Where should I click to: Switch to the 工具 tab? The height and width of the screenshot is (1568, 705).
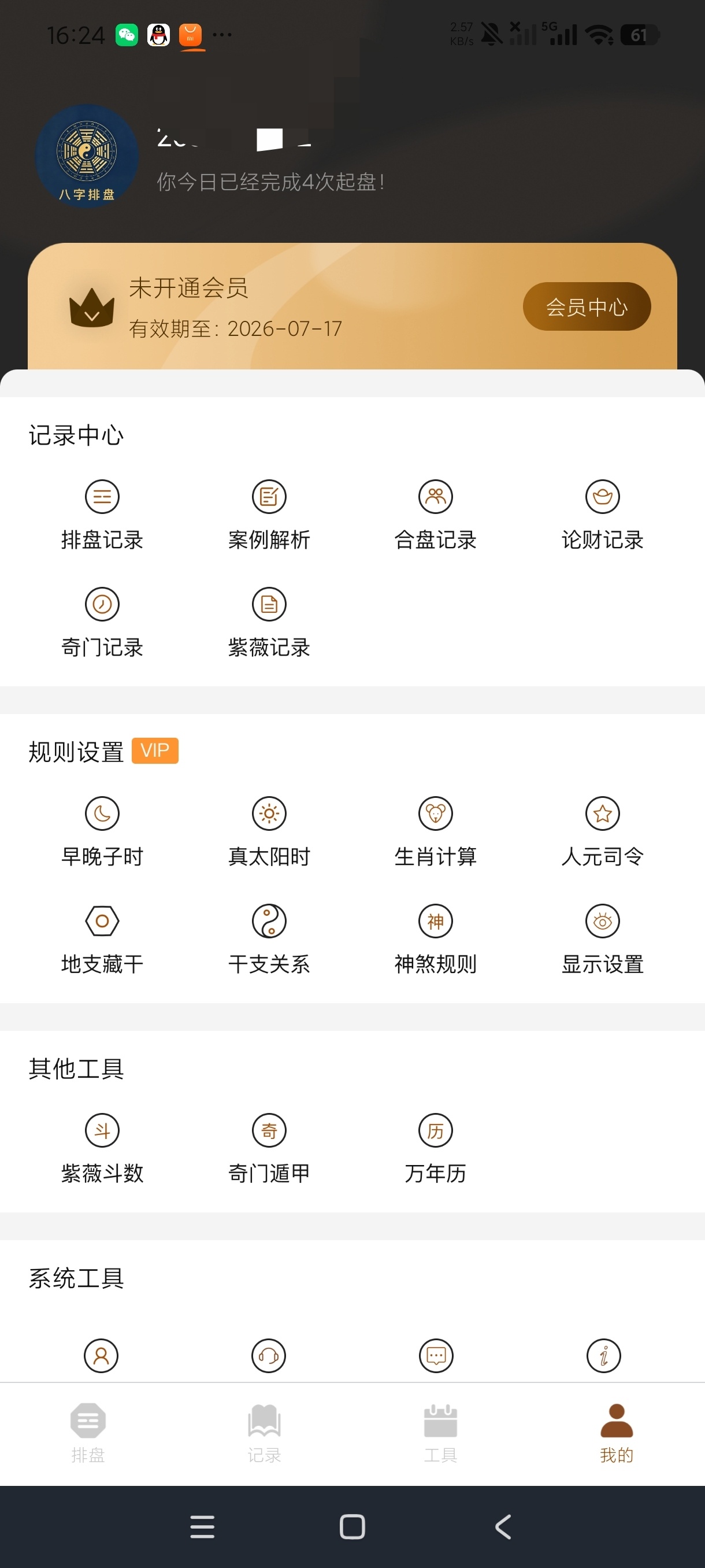click(x=440, y=1433)
